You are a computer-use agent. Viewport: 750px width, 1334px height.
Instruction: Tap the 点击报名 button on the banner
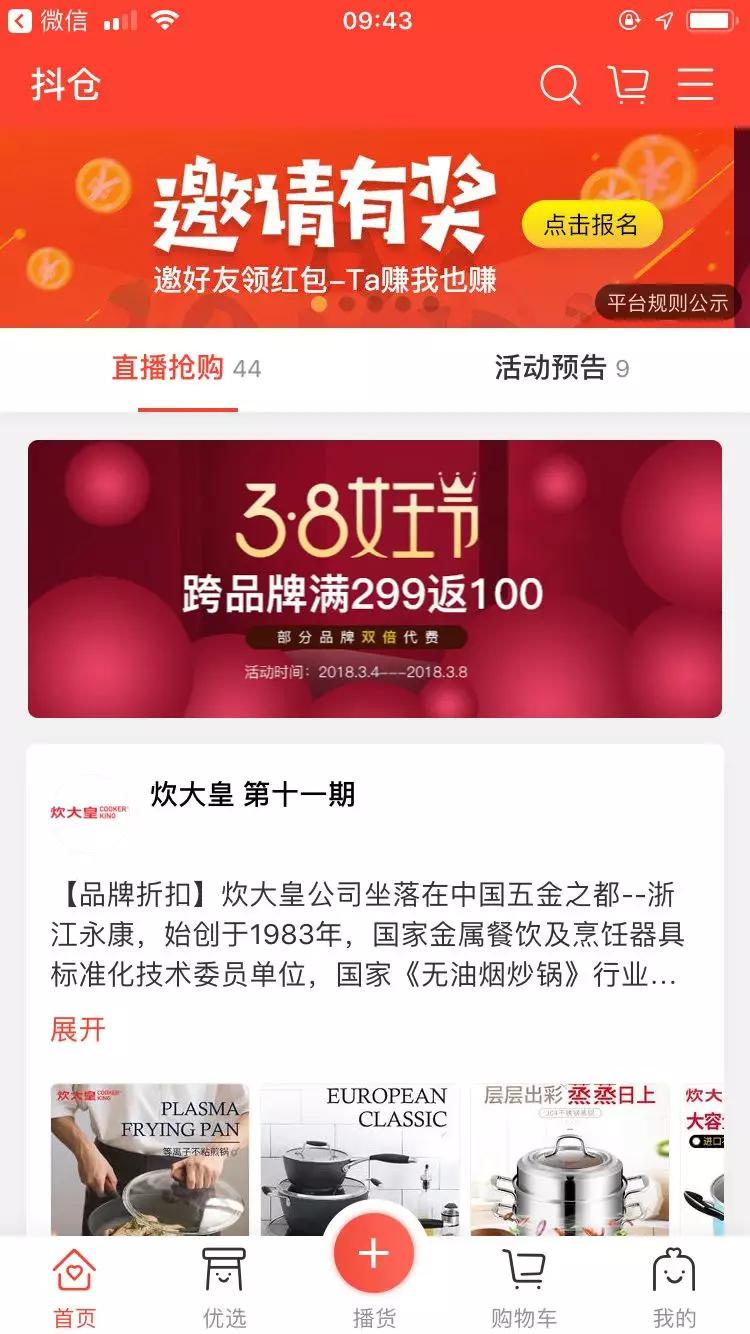click(591, 225)
